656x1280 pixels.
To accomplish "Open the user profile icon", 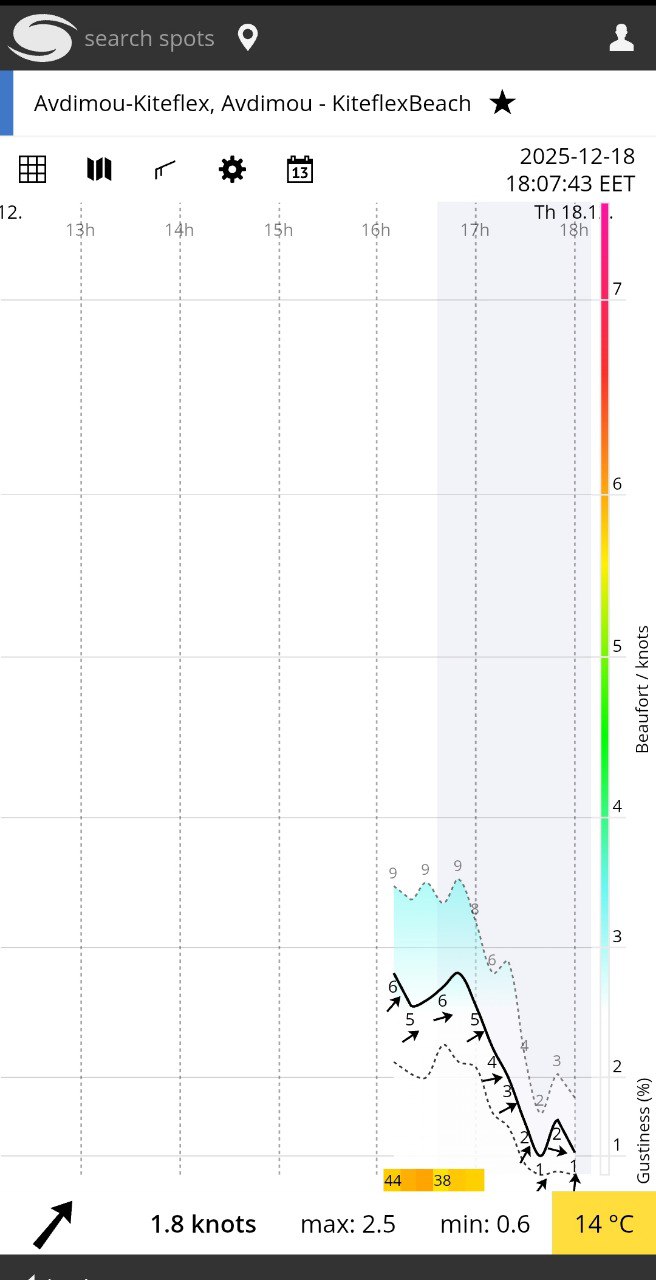I will [x=622, y=38].
